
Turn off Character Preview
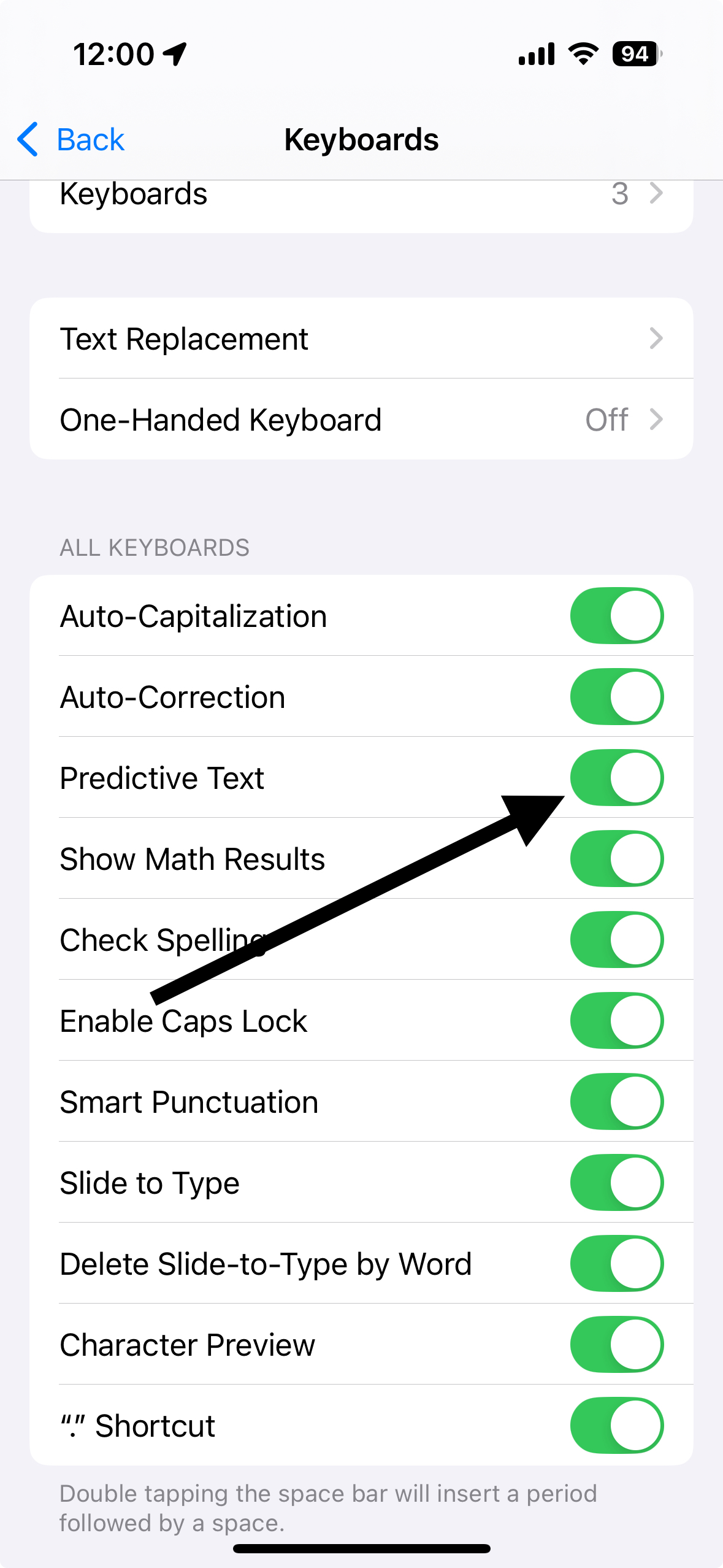pos(617,1344)
